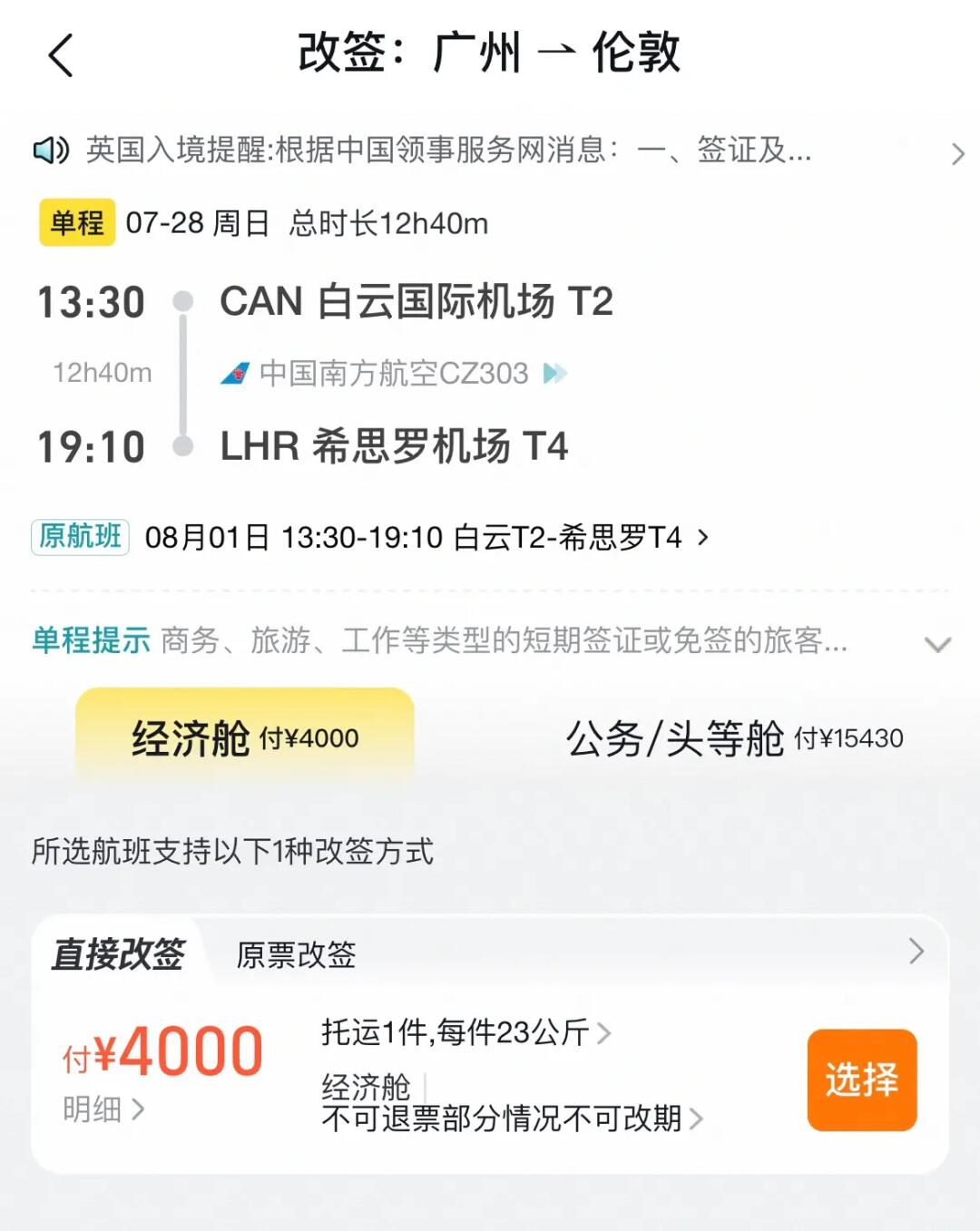980x1231 pixels.
Task: Switch to the 直接改签 tab
Action: coord(118,953)
